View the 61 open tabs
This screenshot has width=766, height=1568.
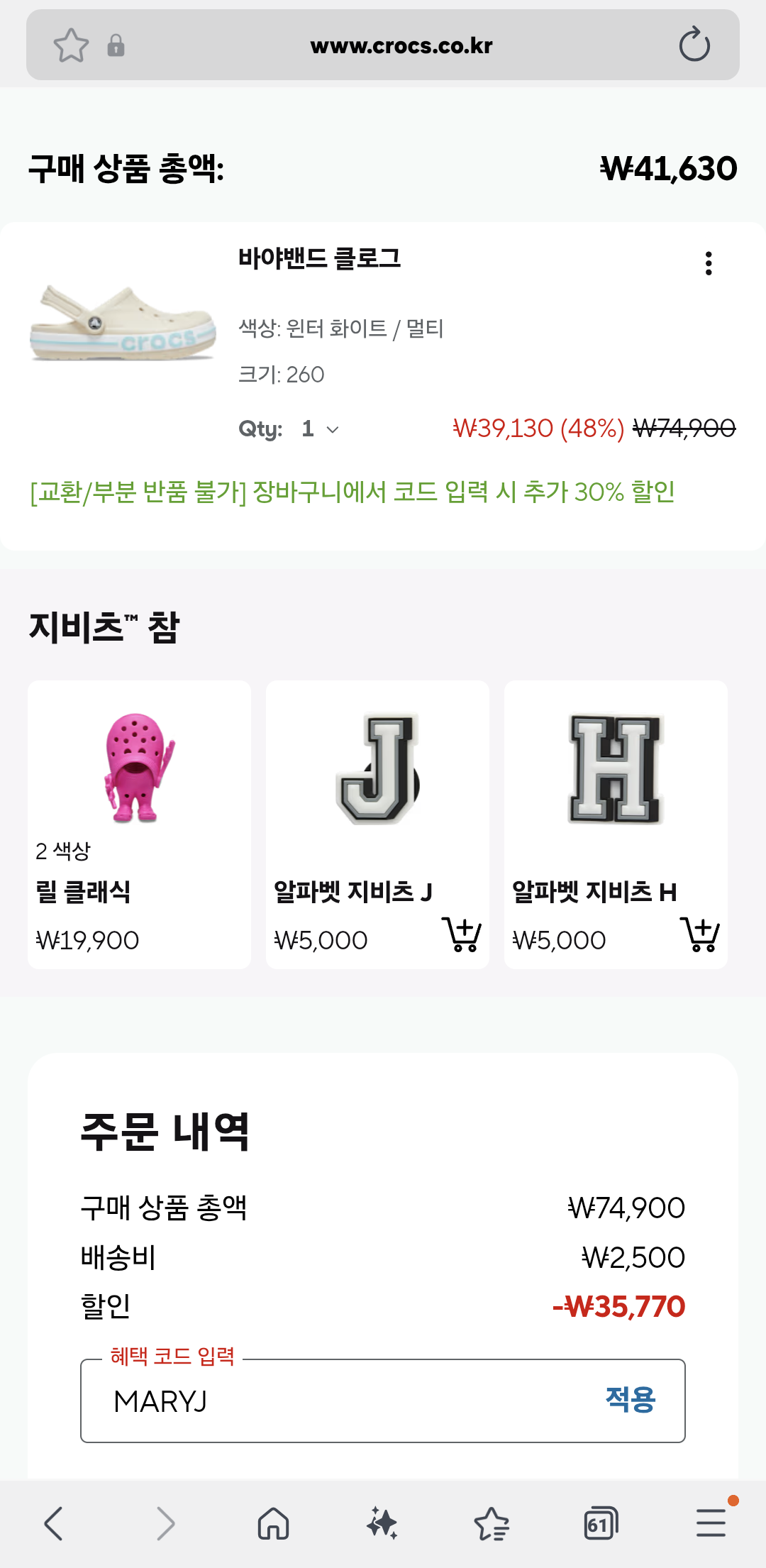click(x=601, y=1523)
